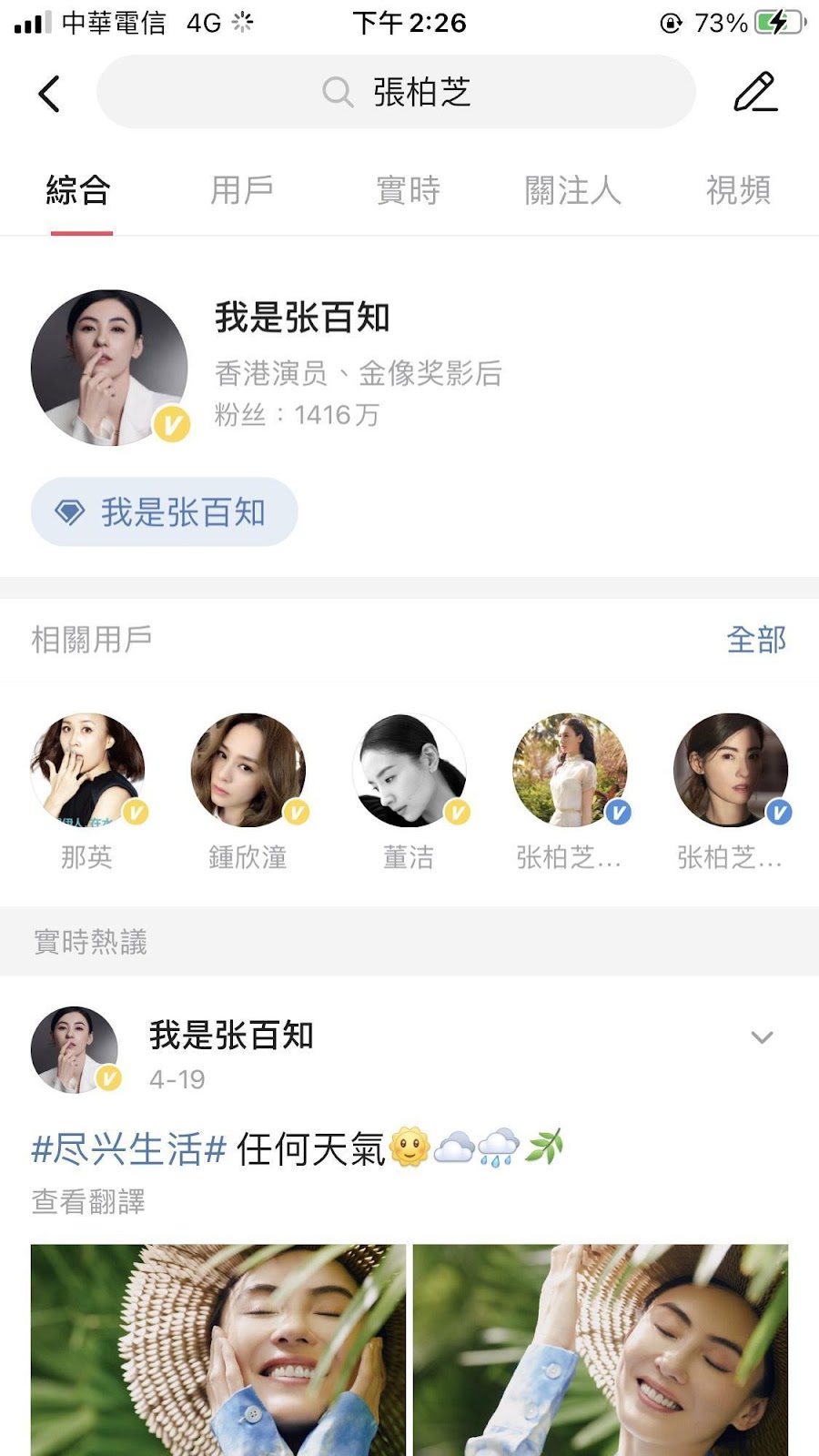This screenshot has height=1456, width=819.
Task: Open related user 鍾欣潼
Action: pos(248,790)
